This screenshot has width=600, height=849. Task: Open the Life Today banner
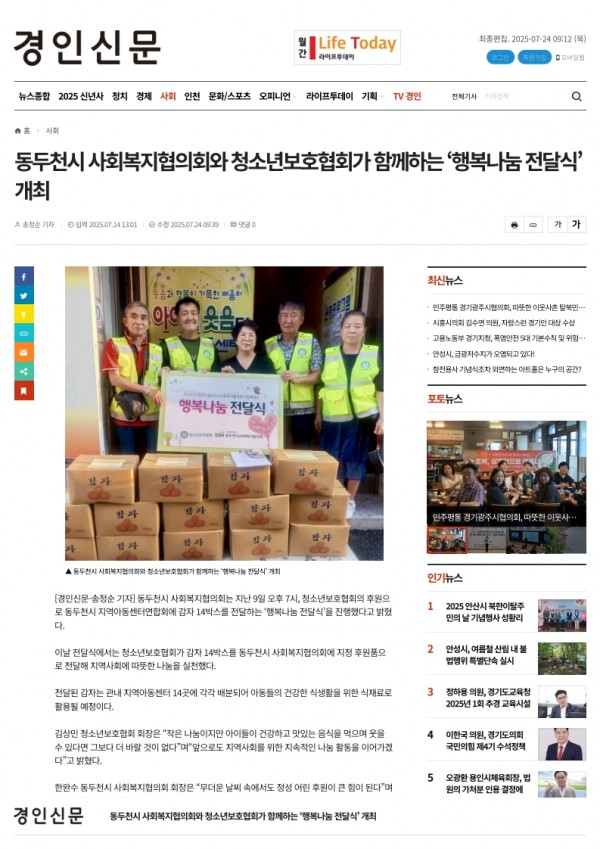point(347,46)
